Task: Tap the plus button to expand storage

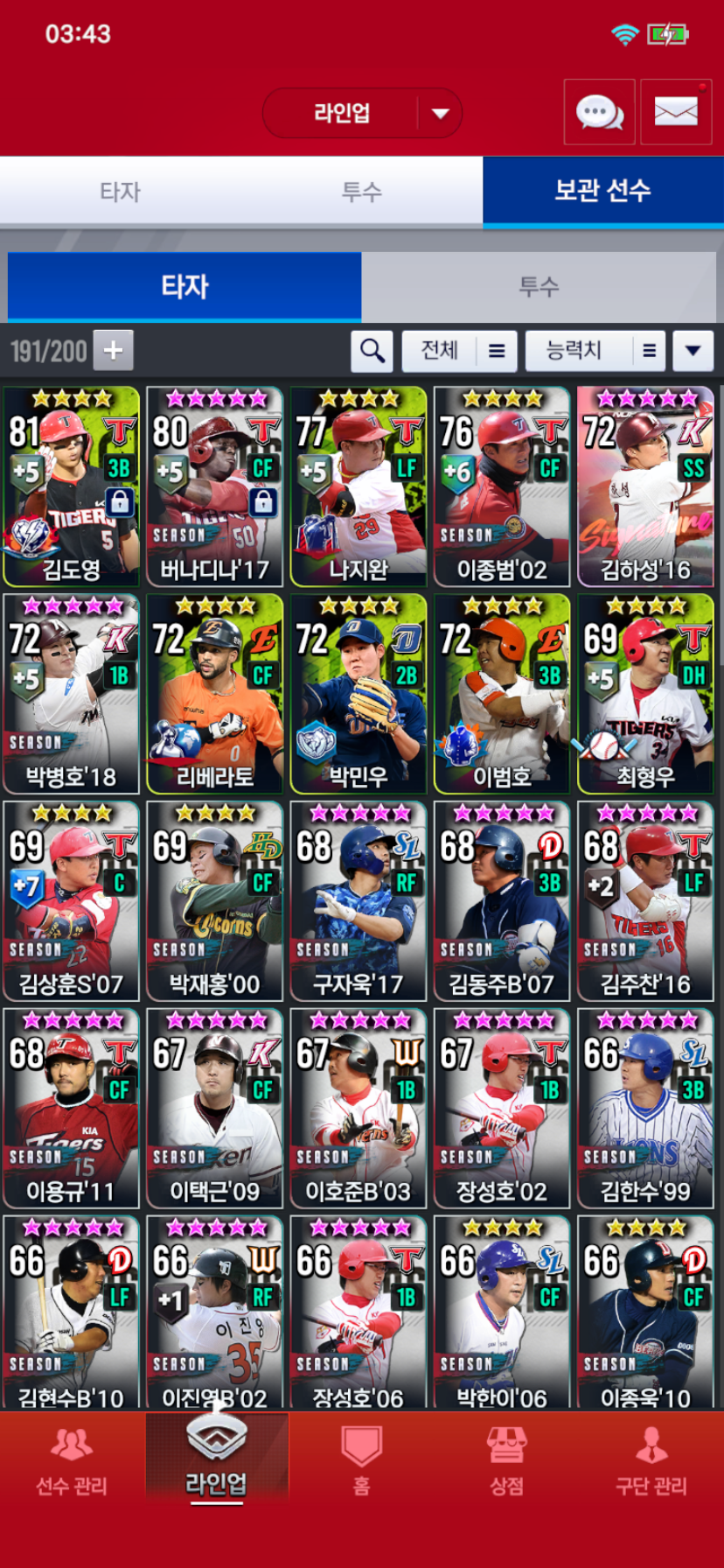Action: 113,351
